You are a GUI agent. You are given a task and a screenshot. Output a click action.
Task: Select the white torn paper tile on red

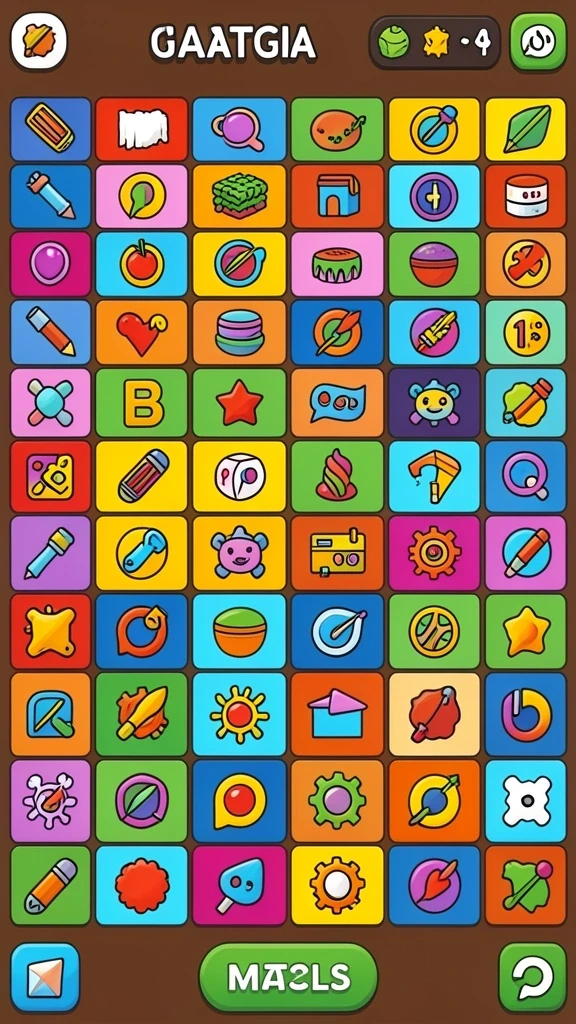[x=141, y=129]
